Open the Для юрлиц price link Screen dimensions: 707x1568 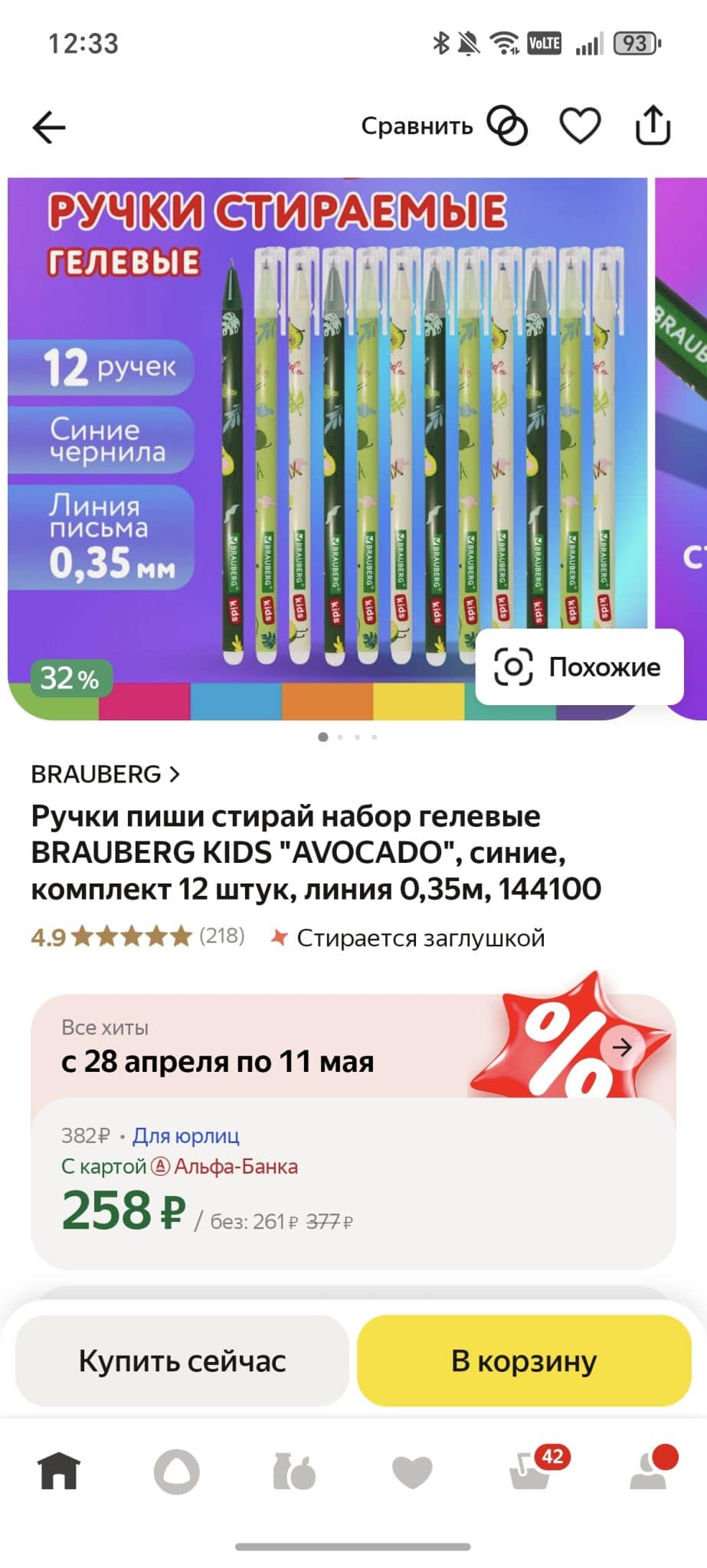[x=186, y=1135]
